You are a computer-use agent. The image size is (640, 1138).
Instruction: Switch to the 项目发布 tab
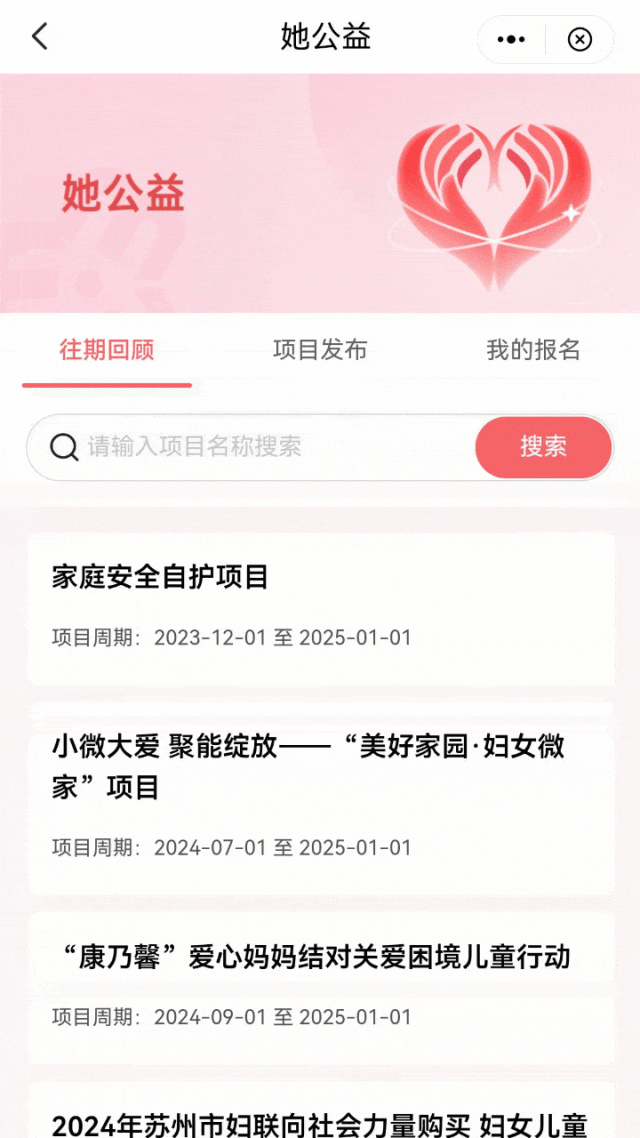(320, 350)
